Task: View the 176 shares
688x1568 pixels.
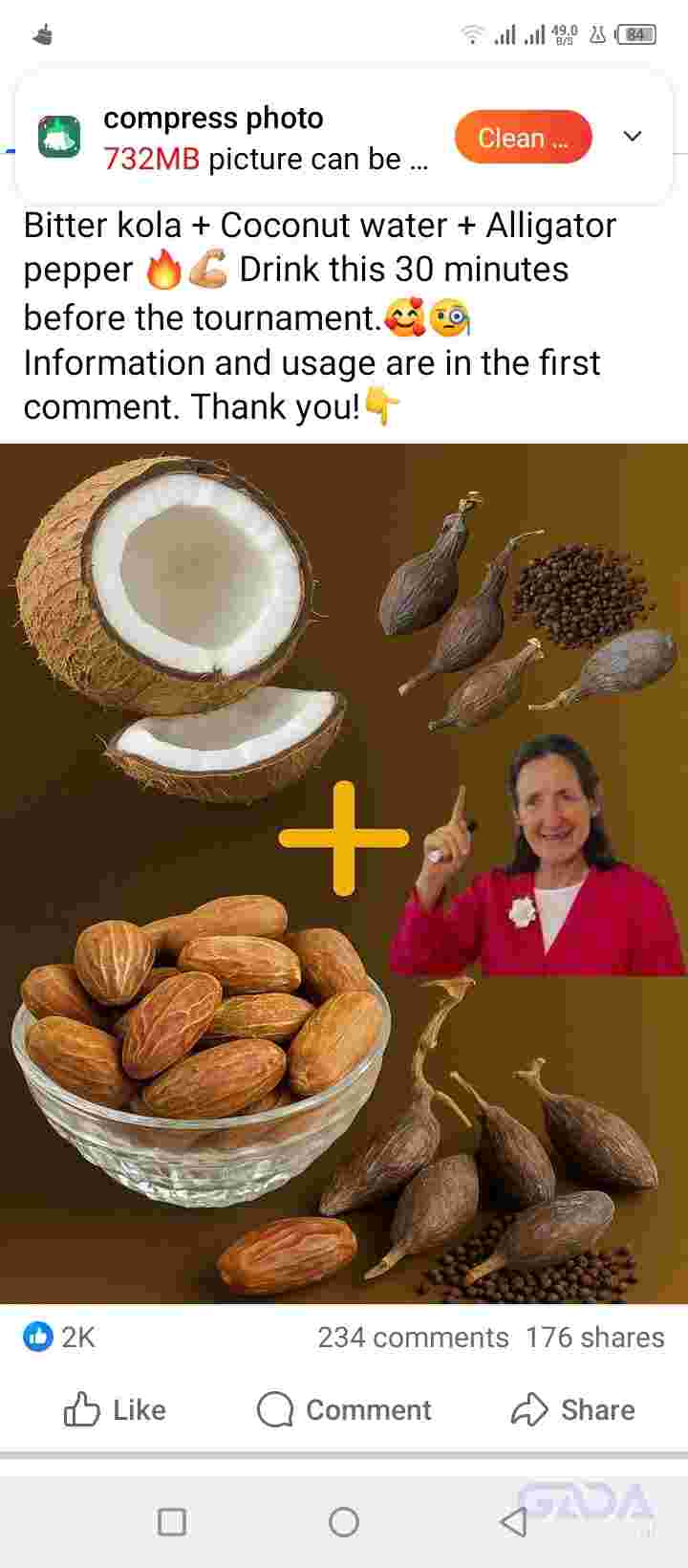Action: pos(594,1337)
